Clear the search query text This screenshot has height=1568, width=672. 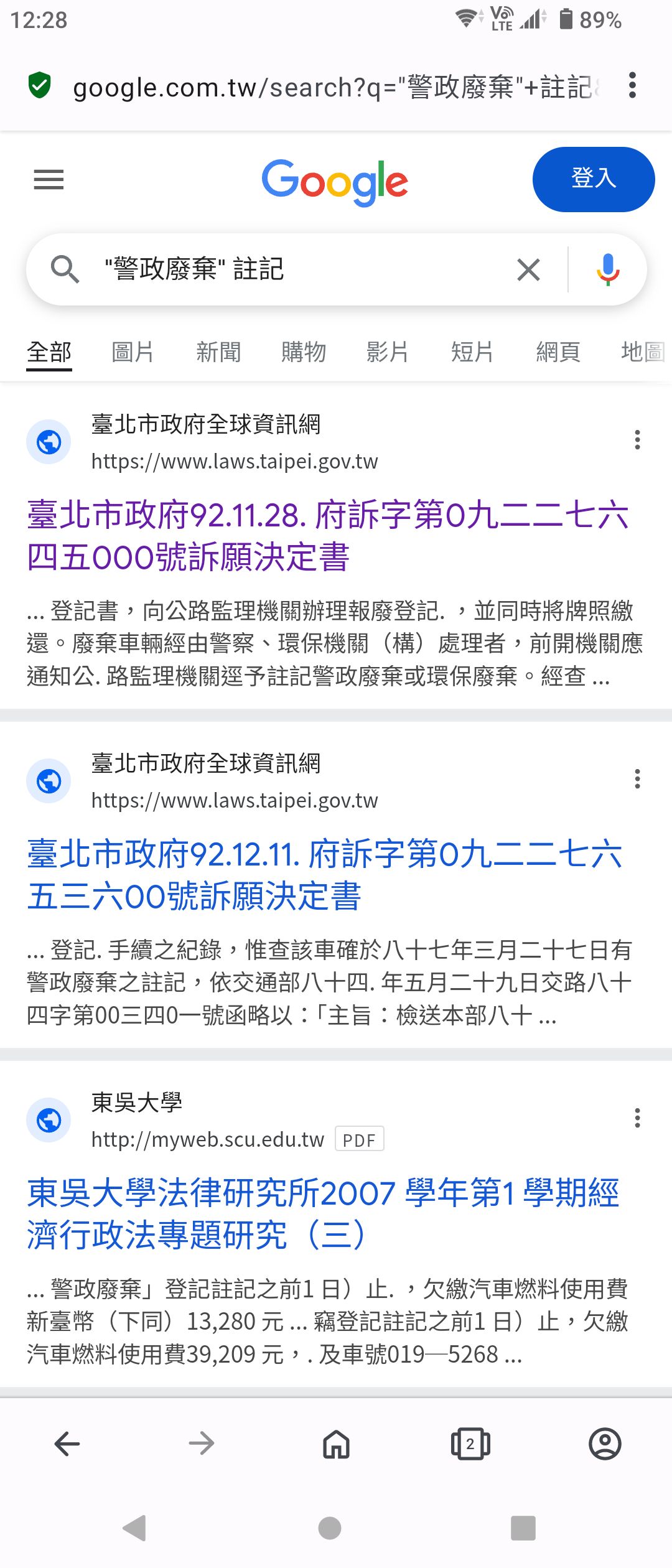click(x=528, y=270)
